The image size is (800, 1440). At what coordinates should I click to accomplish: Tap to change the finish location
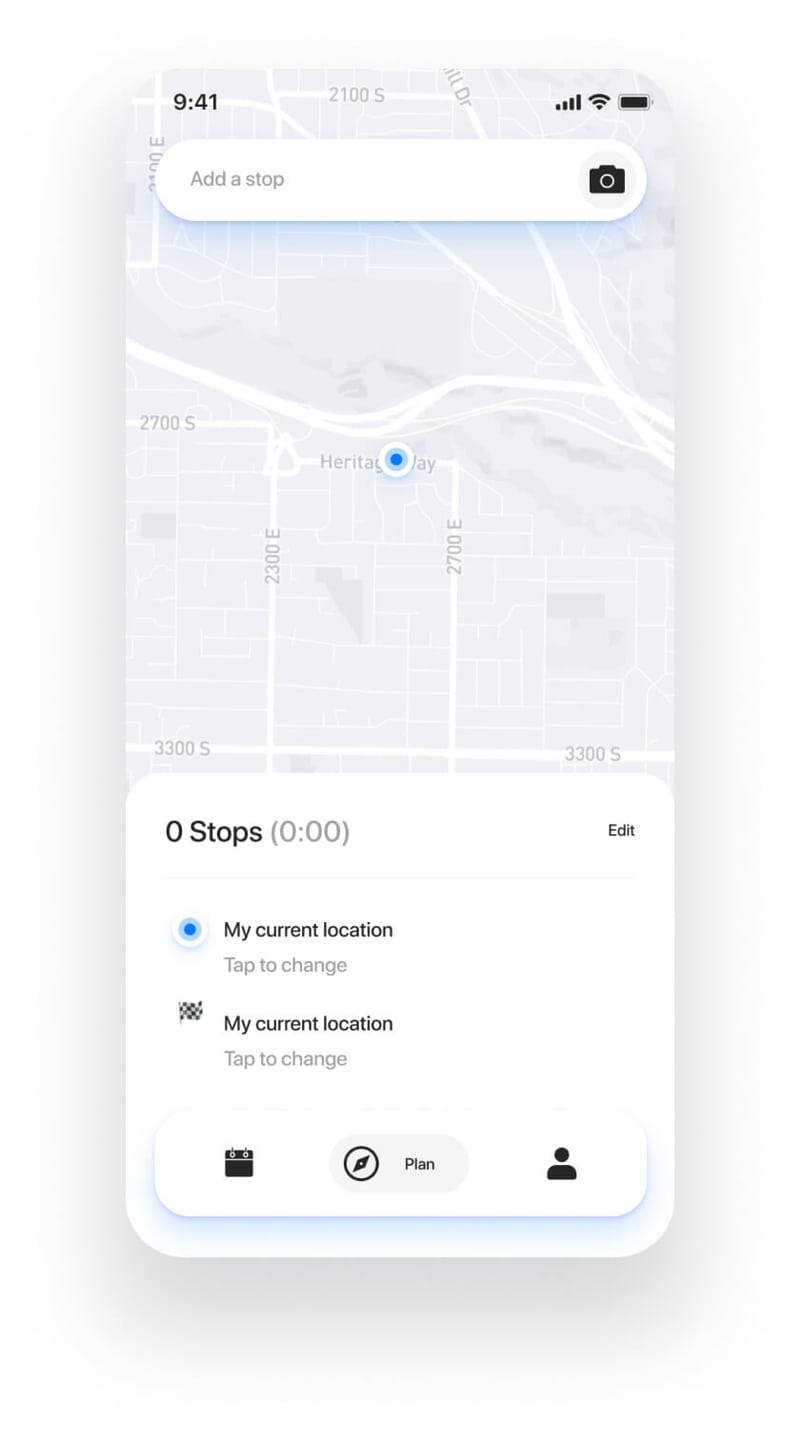point(285,1058)
